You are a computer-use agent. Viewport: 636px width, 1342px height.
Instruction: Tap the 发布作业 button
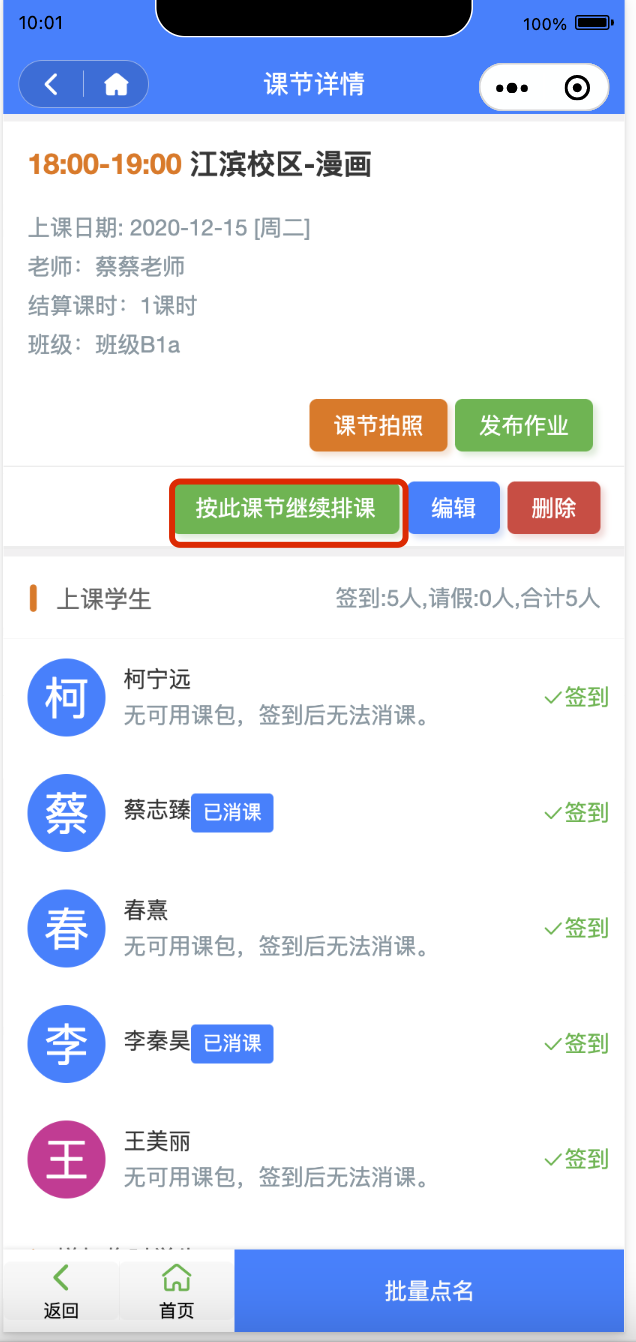coord(524,426)
